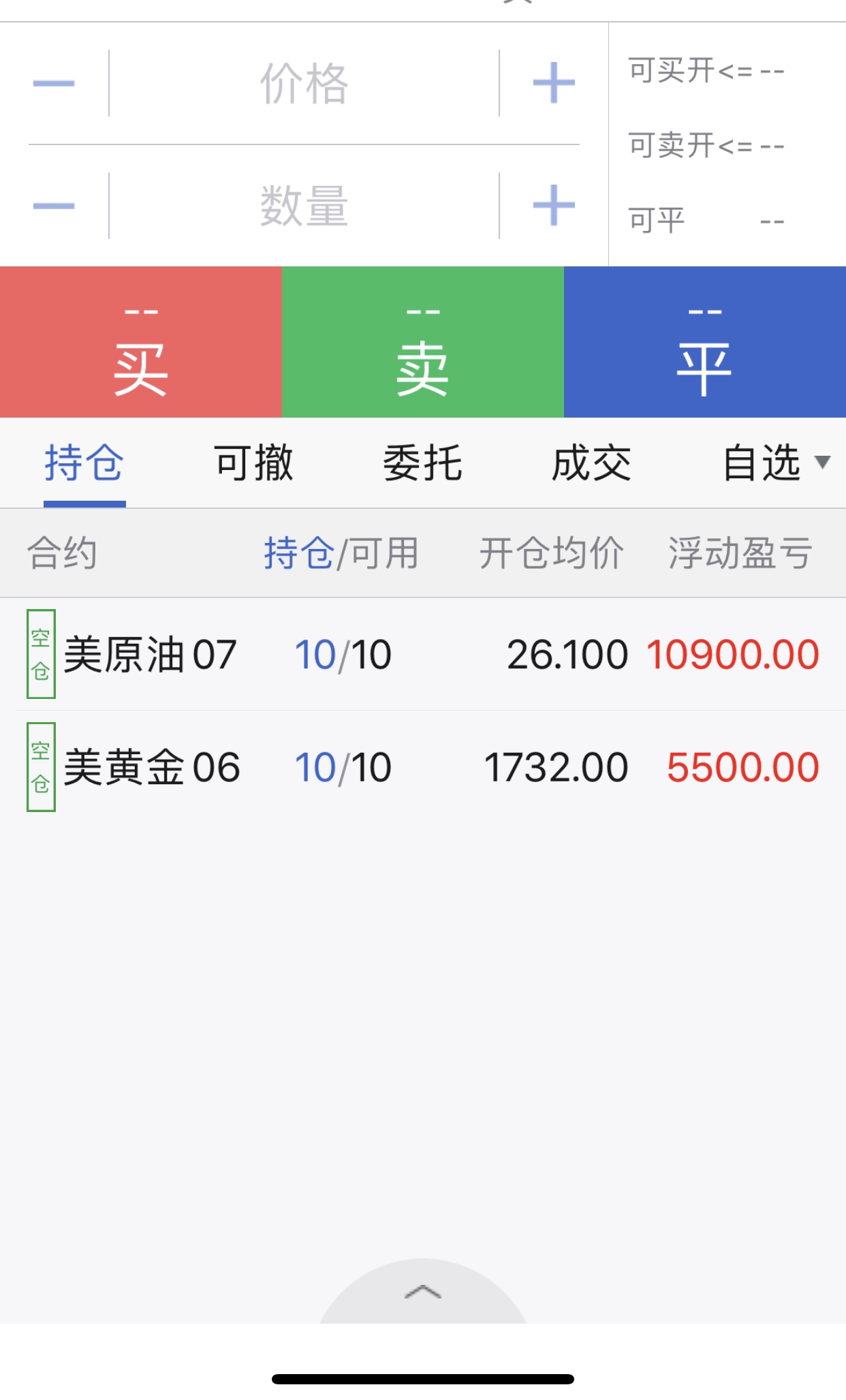
Task: Switch to the 成交 tab
Action: click(x=591, y=463)
